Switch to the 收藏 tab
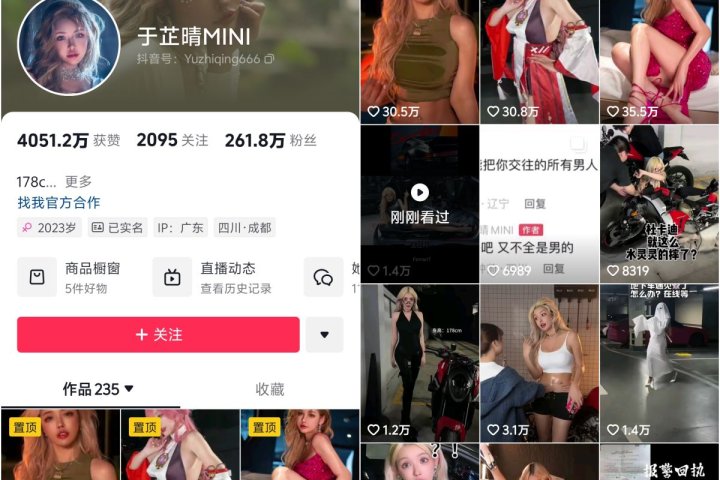 269,389
